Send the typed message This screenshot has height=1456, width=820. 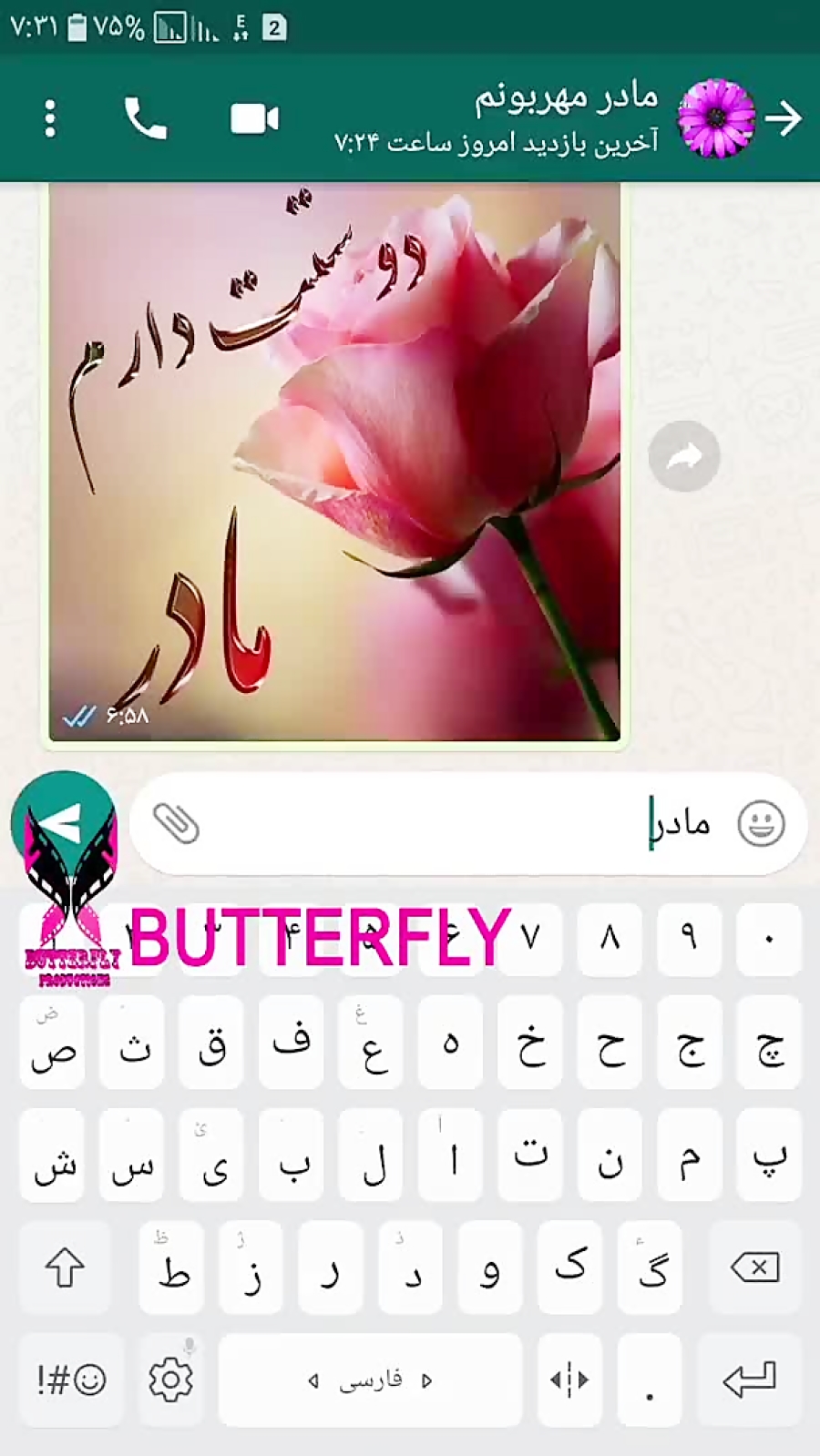tap(64, 824)
